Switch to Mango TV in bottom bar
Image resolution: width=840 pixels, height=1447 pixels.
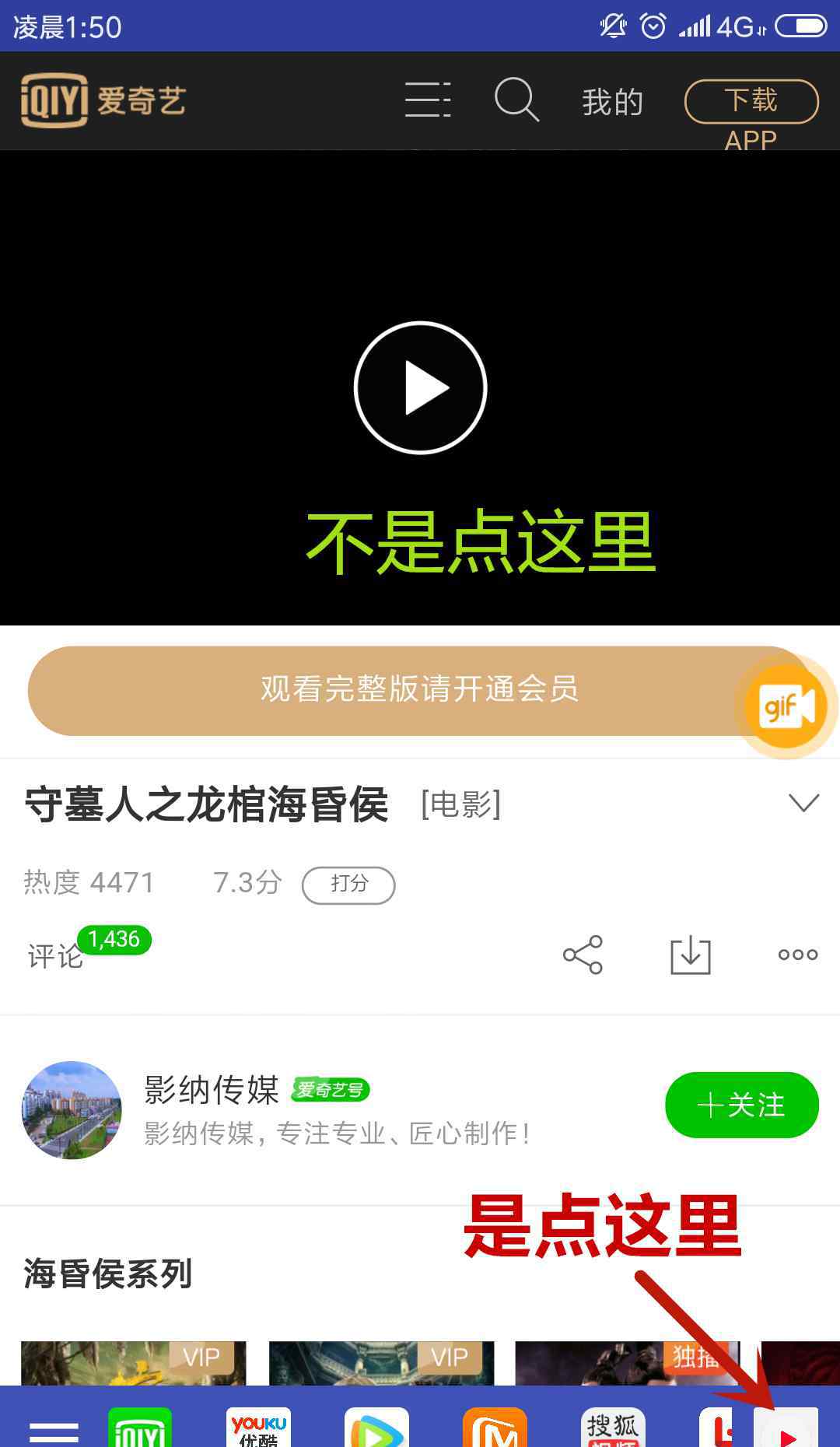(x=495, y=1429)
